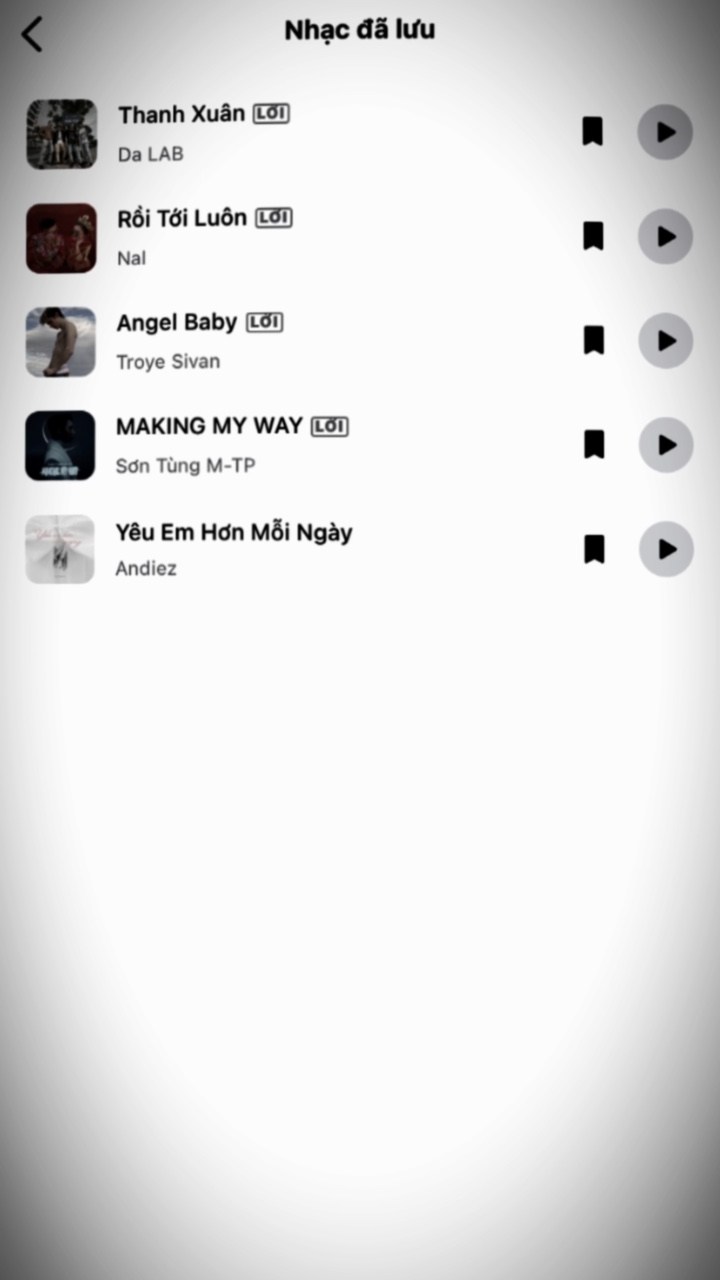Play Yêu Em Hơn Mỗi Ngày
The width and height of the screenshot is (720, 1280).
(x=665, y=549)
